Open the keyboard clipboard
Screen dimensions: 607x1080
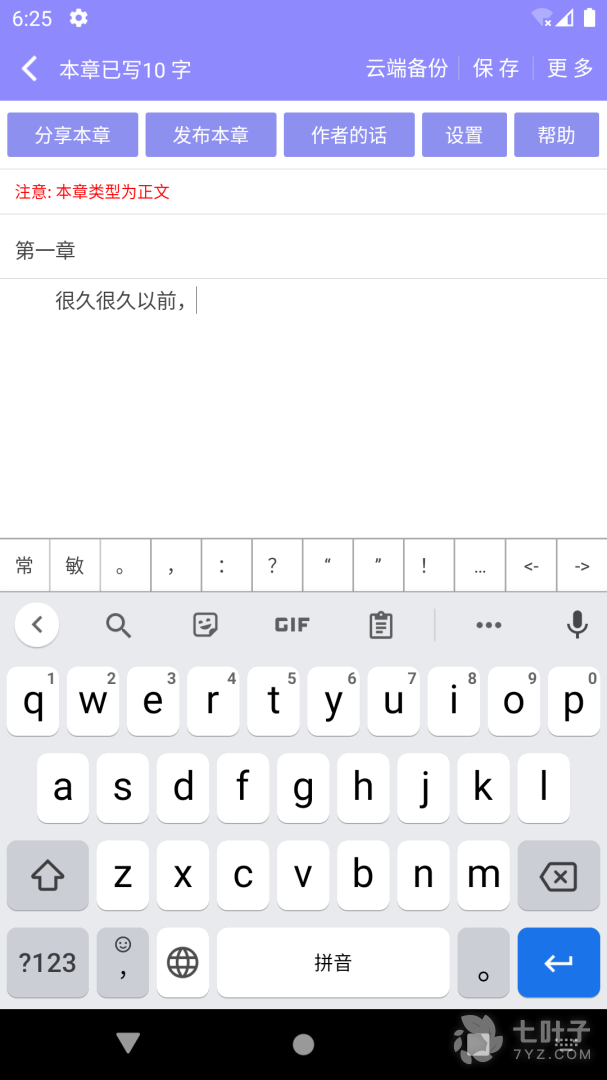pos(381,626)
